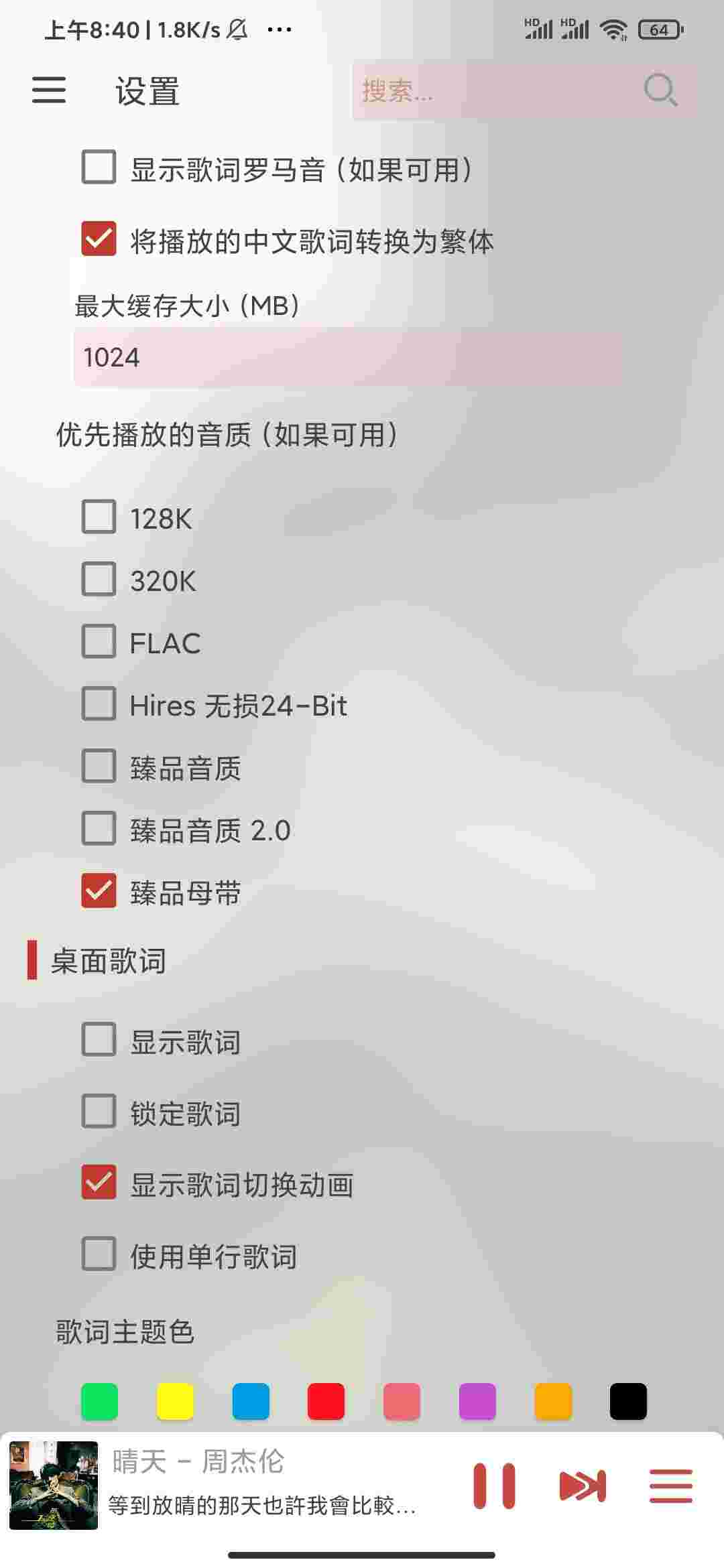The height and width of the screenshot is (1568, 724).
Task: Open the playlist queue icon
Action: click(670, 1486)
